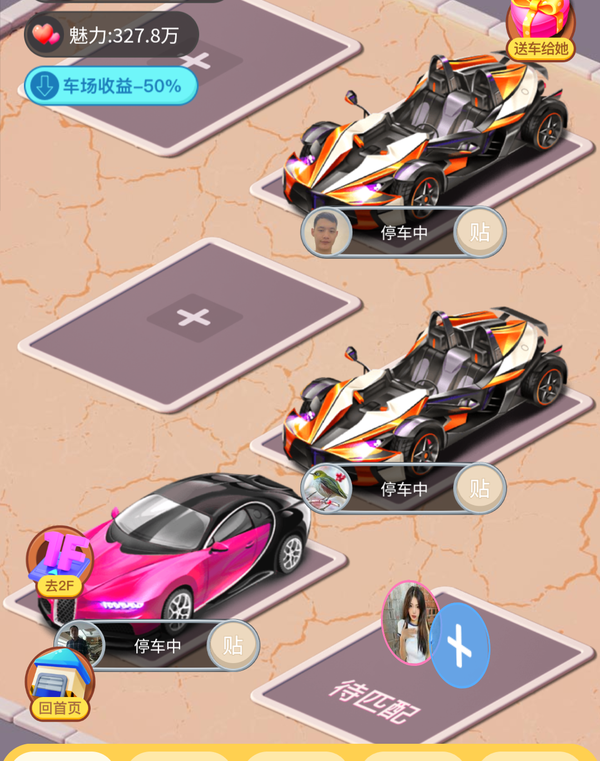Tap 贴 on the middle orange car
This screenshot has height=761, width=600.
pyautogui.click(x=479, y=488)
